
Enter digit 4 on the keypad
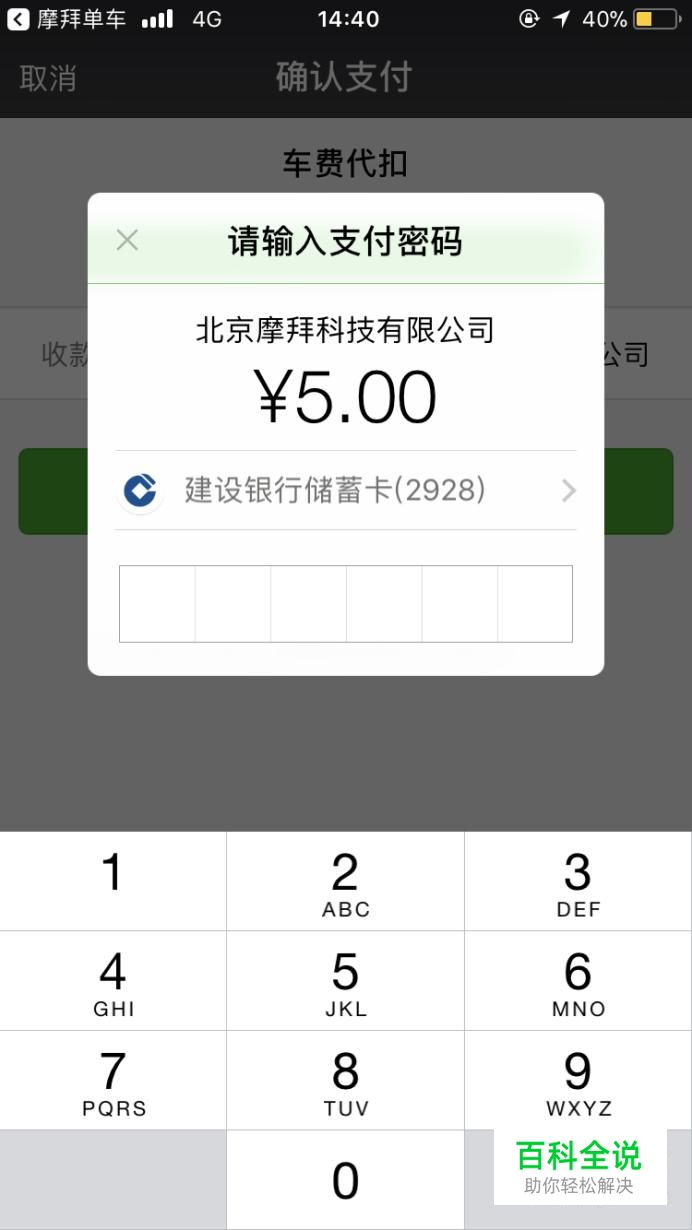click(113, 981)
